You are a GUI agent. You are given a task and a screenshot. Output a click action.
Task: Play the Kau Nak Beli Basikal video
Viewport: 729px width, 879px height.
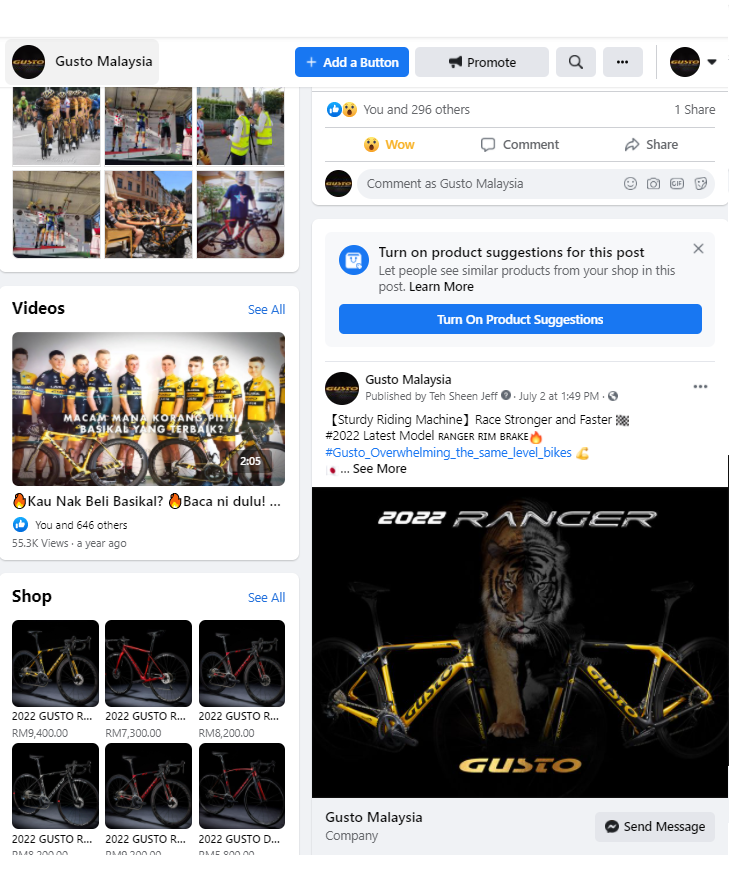pyautogui.click(x=148, y=409)
